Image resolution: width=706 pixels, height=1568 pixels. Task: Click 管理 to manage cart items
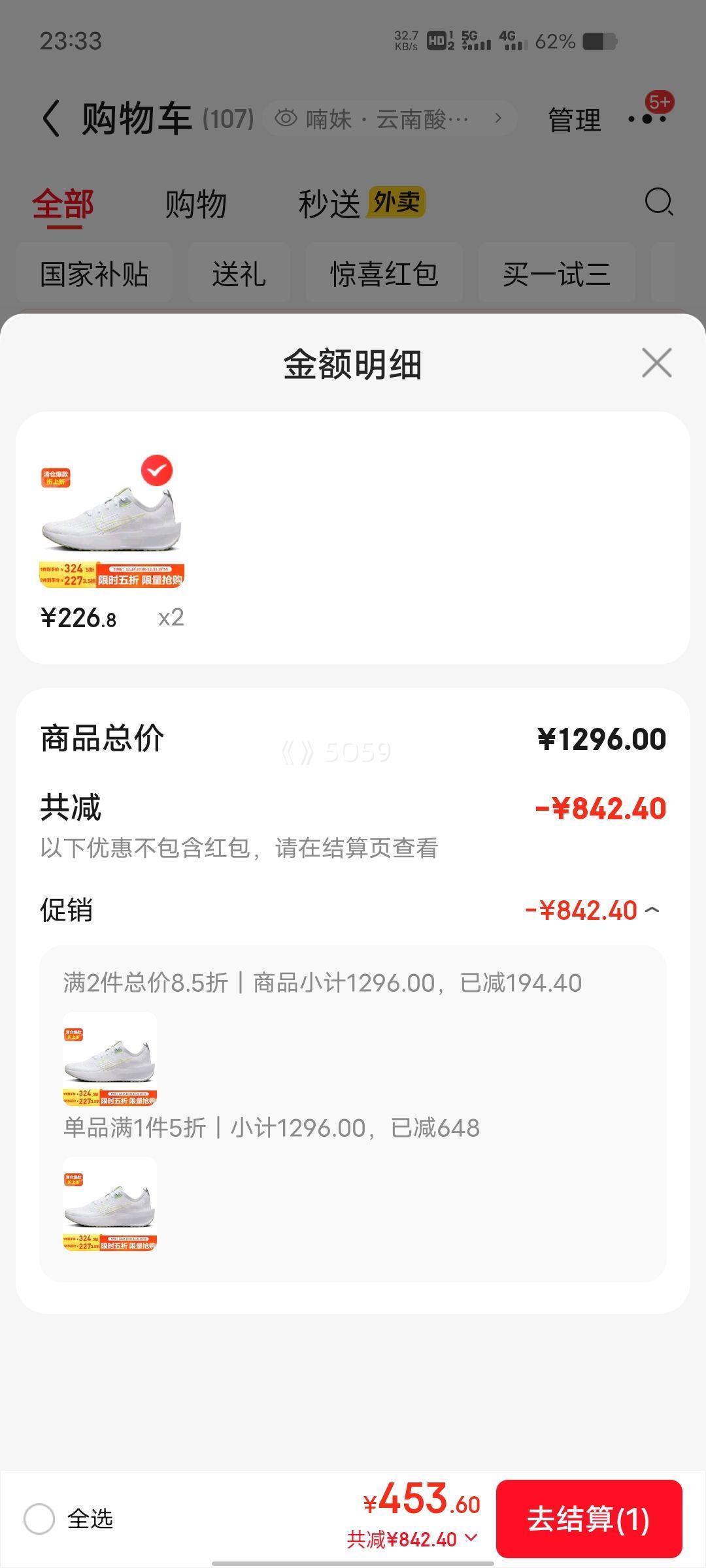pos(573,119)
